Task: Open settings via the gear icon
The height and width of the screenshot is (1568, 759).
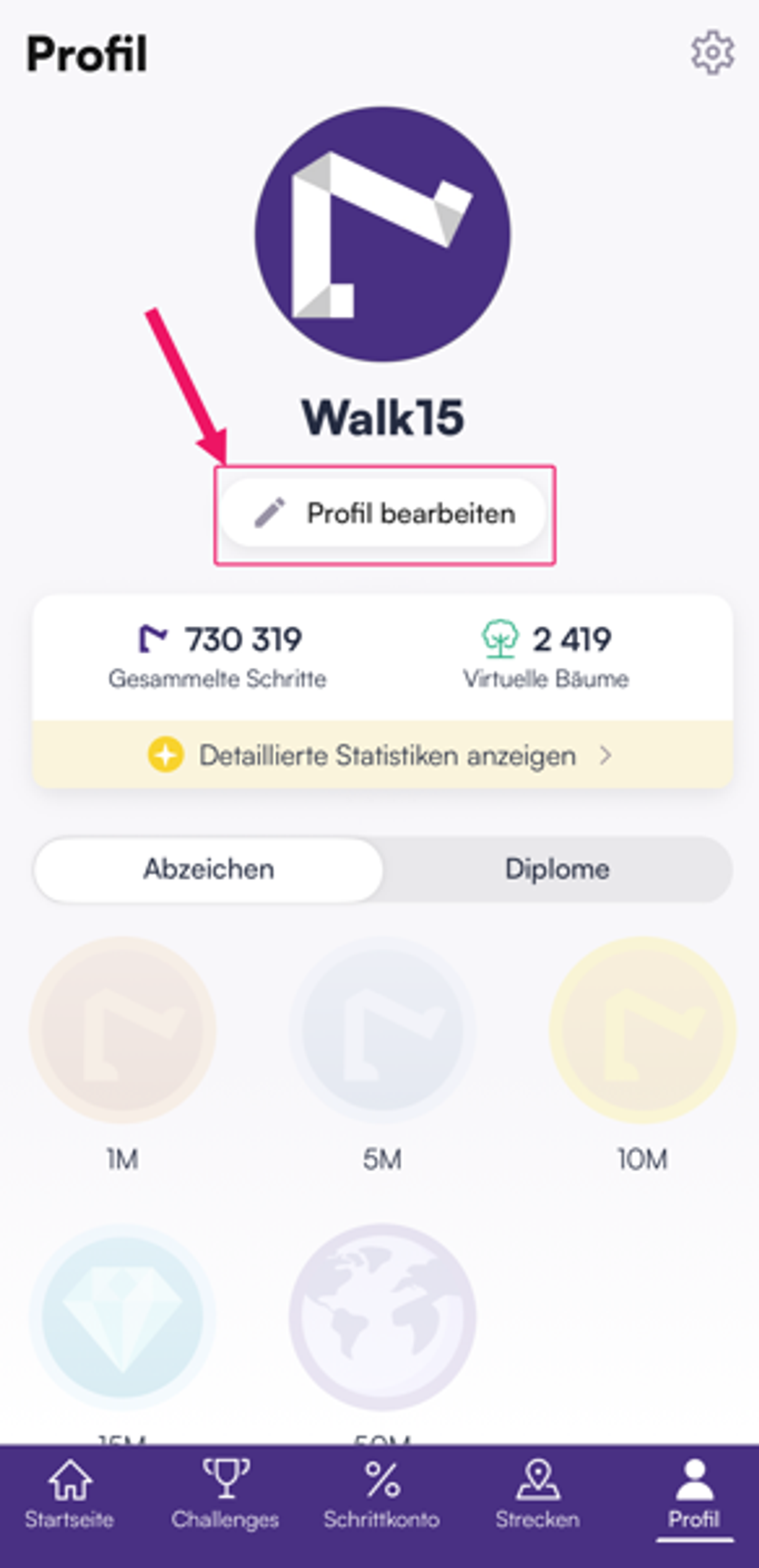Action: (712, 53)
